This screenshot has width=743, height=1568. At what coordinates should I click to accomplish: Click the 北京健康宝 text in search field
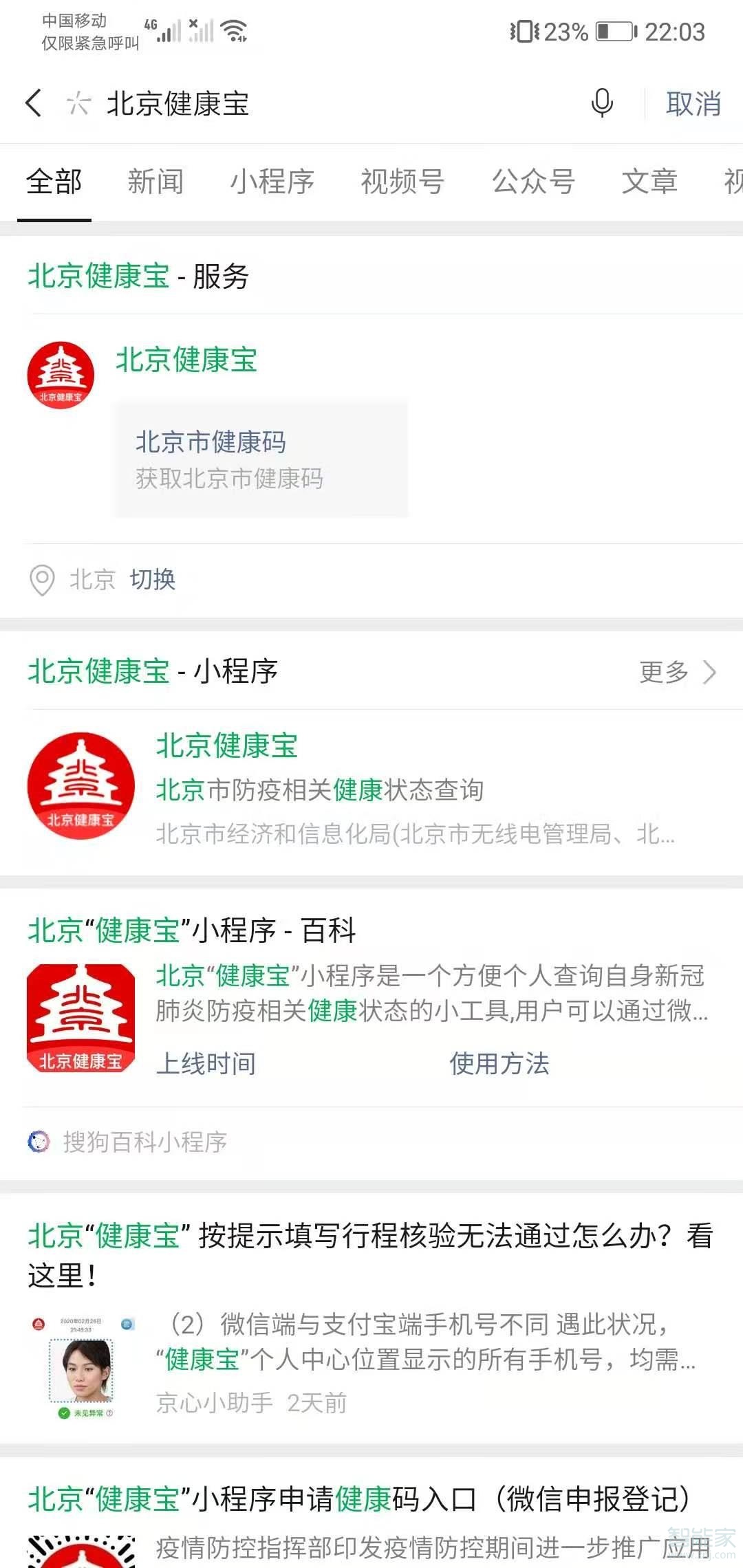click(179, 104)
